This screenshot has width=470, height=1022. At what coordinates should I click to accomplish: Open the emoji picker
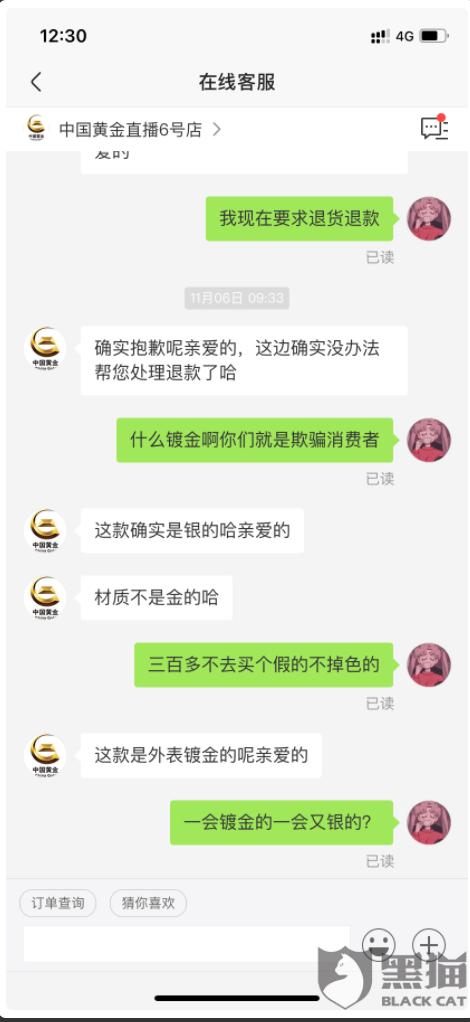[x=379, y=944]
